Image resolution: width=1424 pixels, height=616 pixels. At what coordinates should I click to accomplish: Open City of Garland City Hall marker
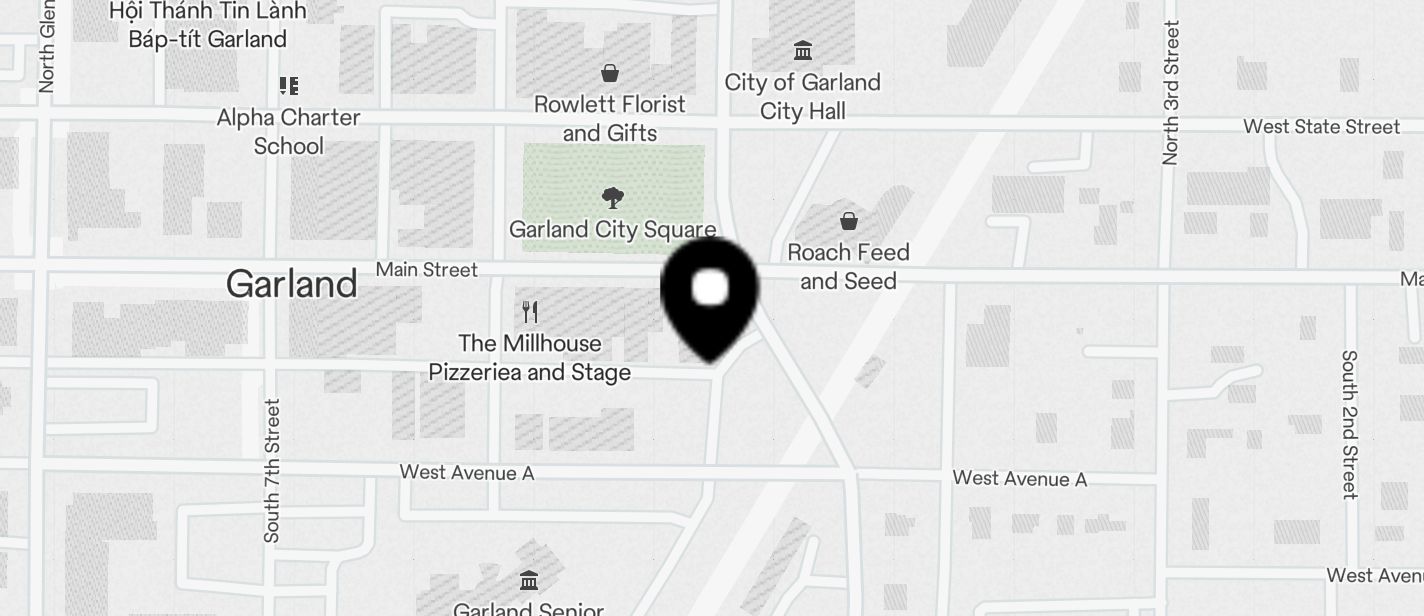point(802,51)
